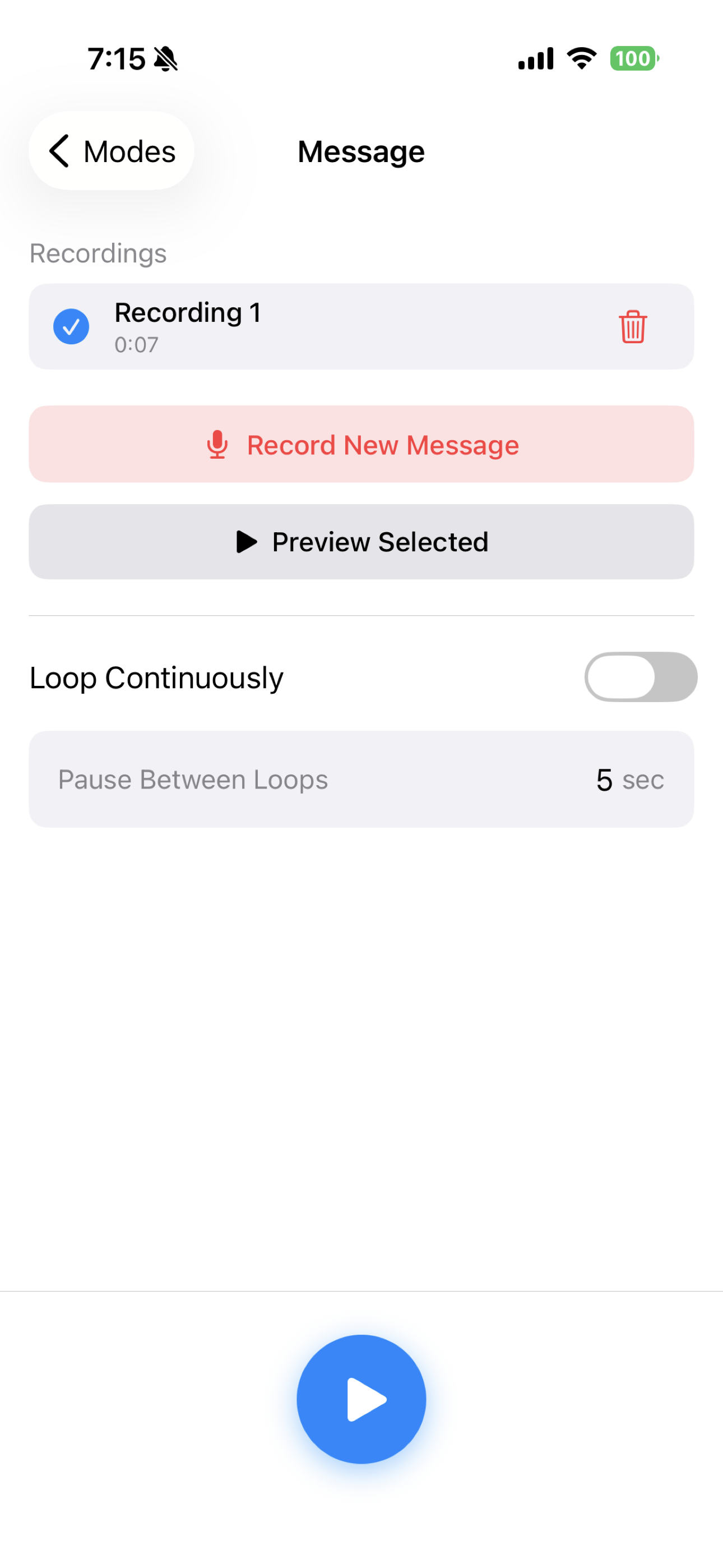Tap the play icon on Preview Selected
723x1568 pixels.
pos(246,542)
